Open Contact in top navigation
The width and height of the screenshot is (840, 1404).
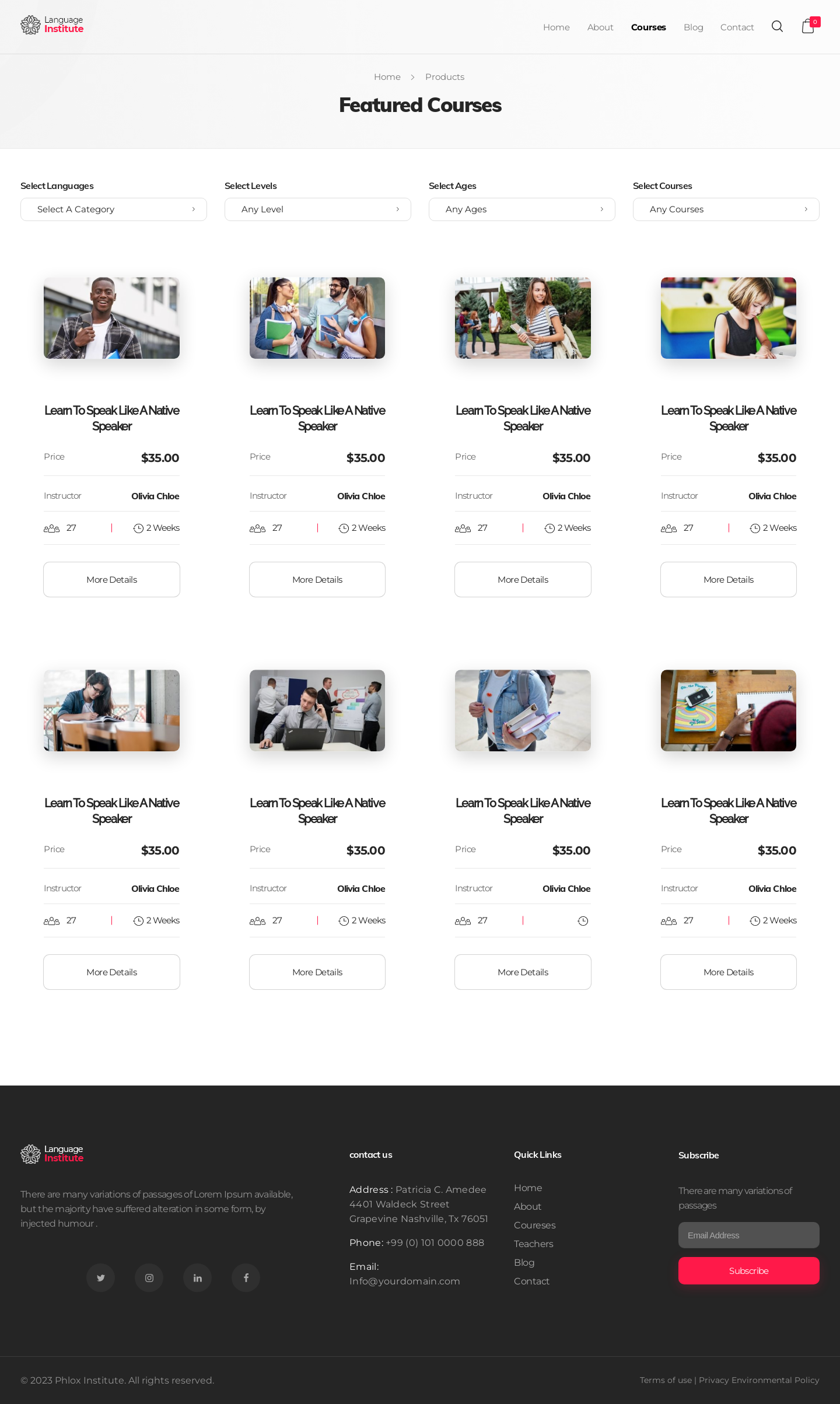click(x=737, y=27)
